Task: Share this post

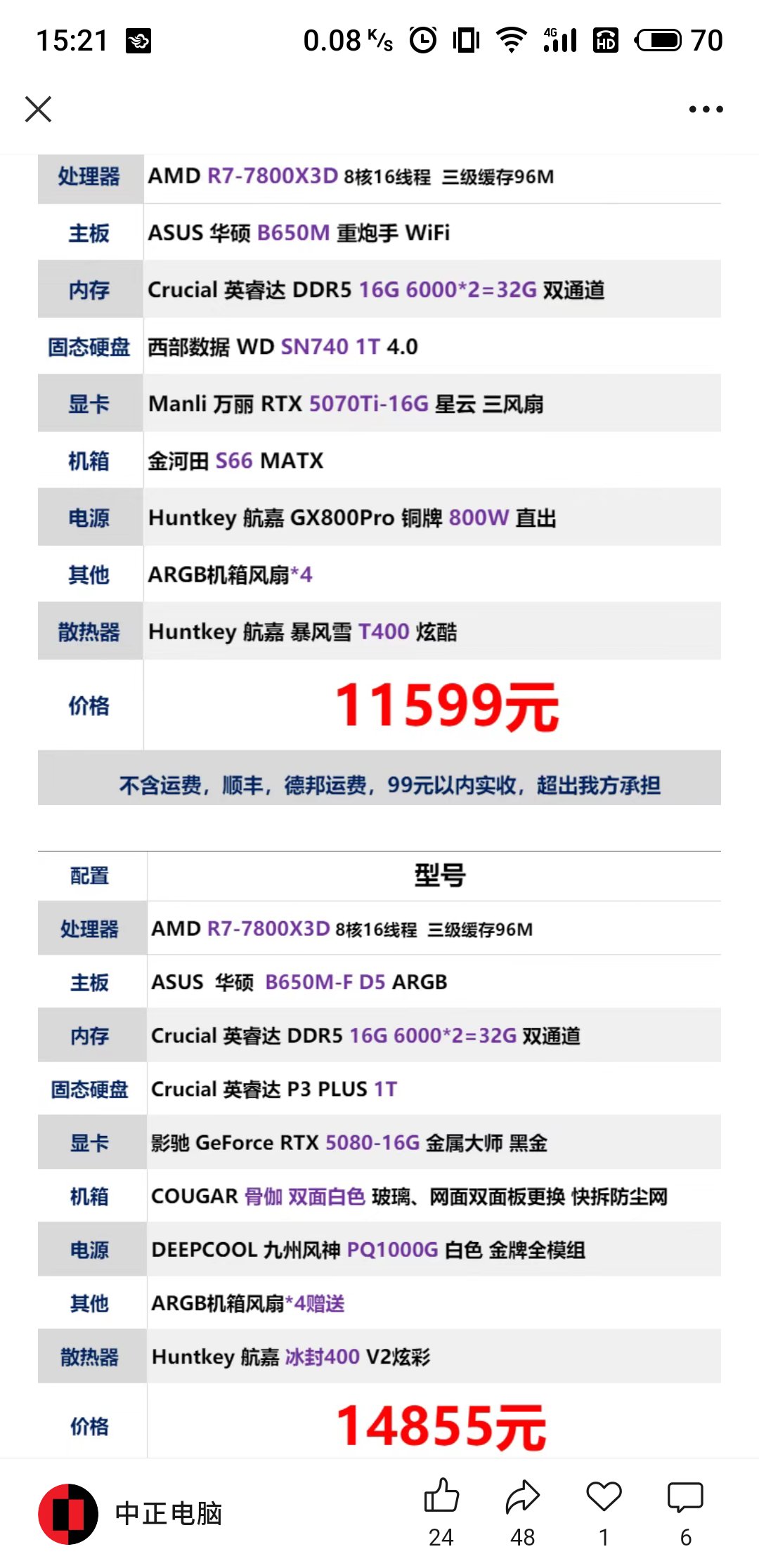Action: coord(522,1496)
